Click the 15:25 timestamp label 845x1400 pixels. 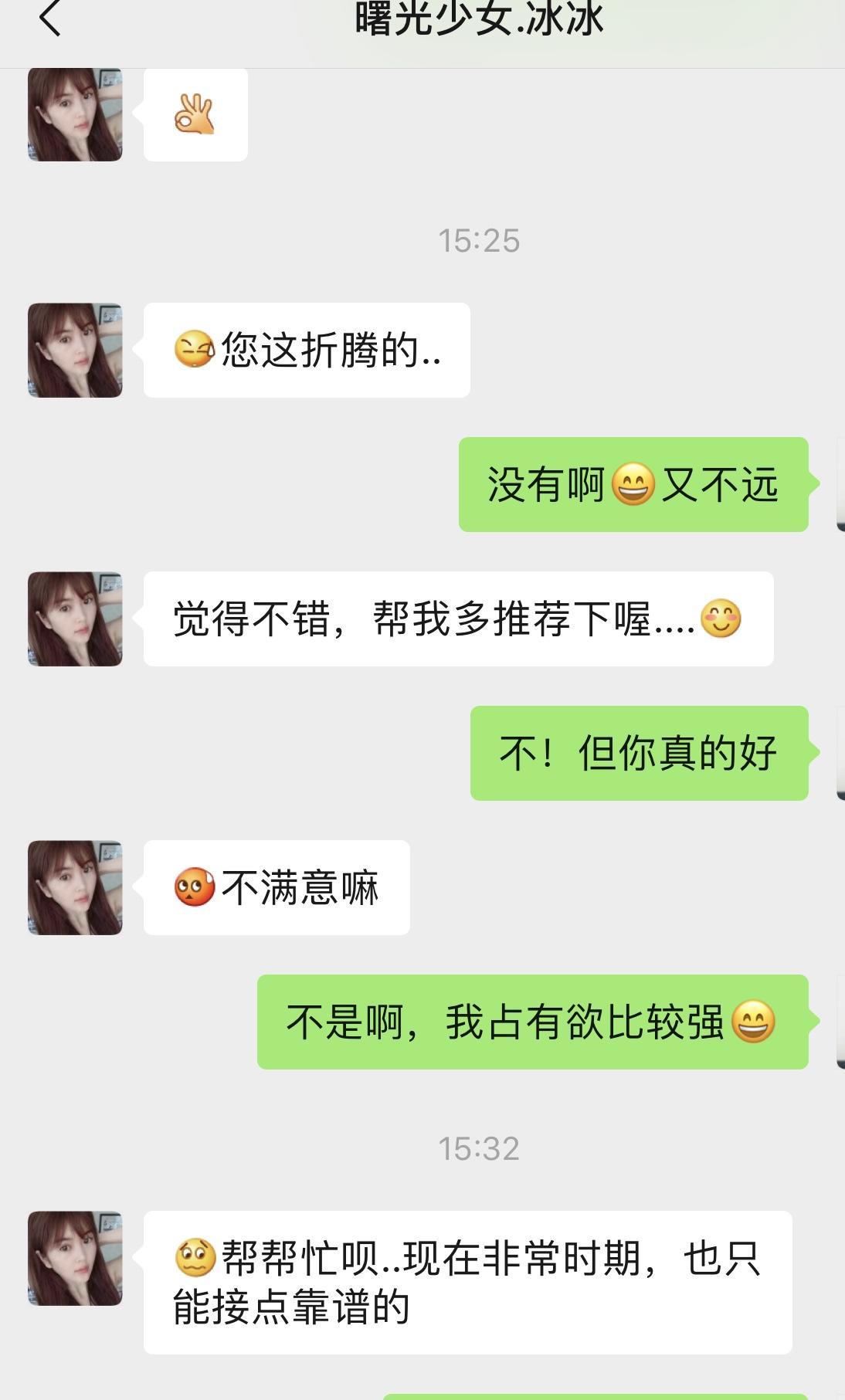tap(480, 240)
